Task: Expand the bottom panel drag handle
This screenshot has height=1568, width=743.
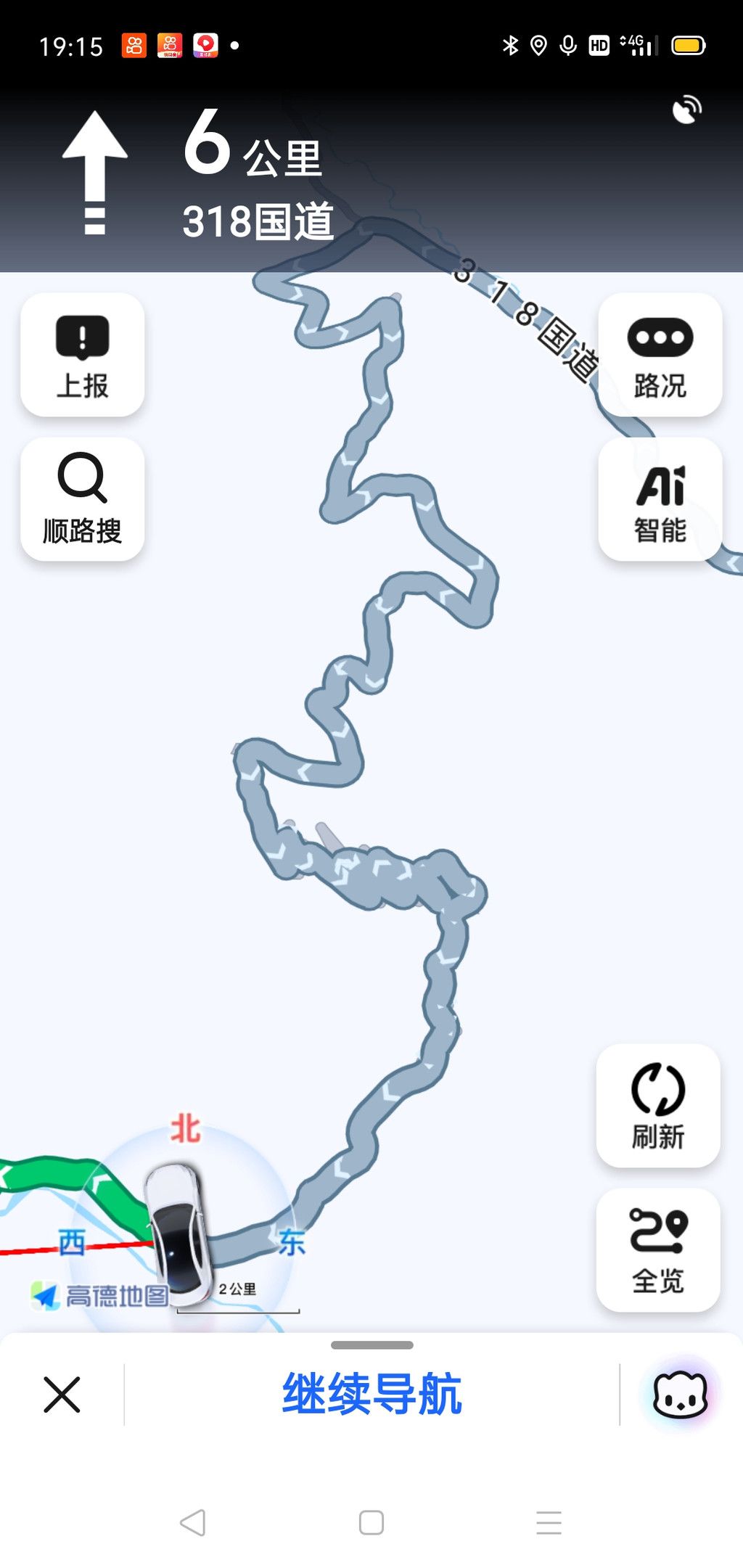Action: tap(371, 1345)
